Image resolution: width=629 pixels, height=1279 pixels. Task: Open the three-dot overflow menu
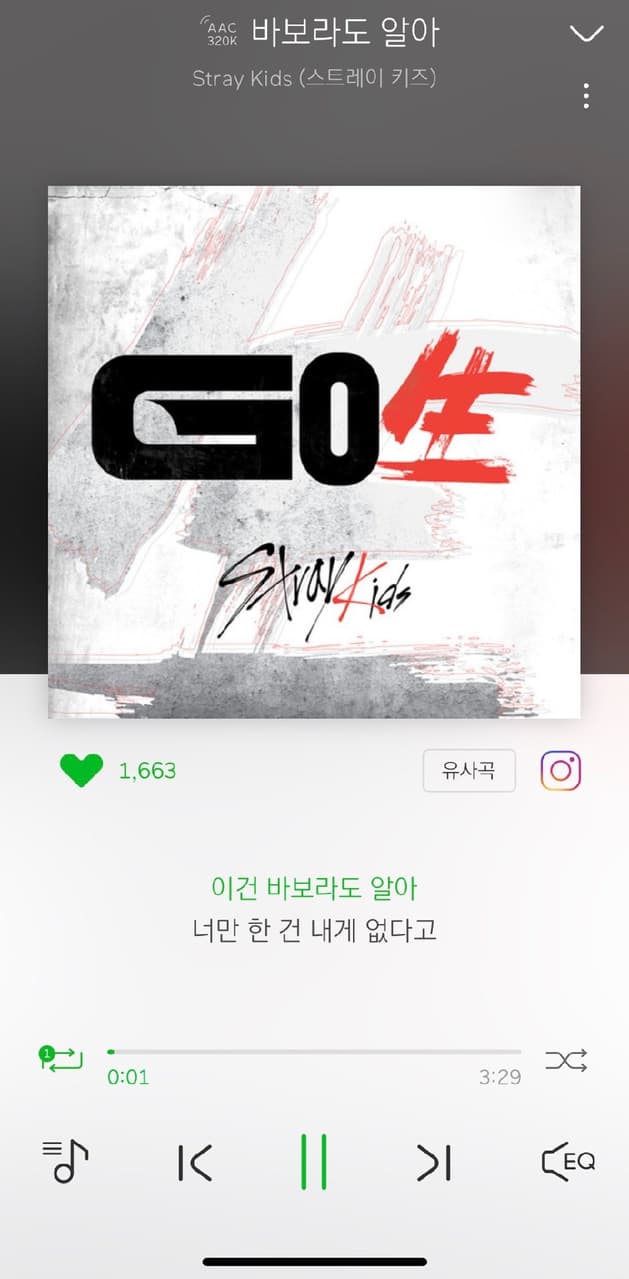pyautogui.click(x=586, y=96)
